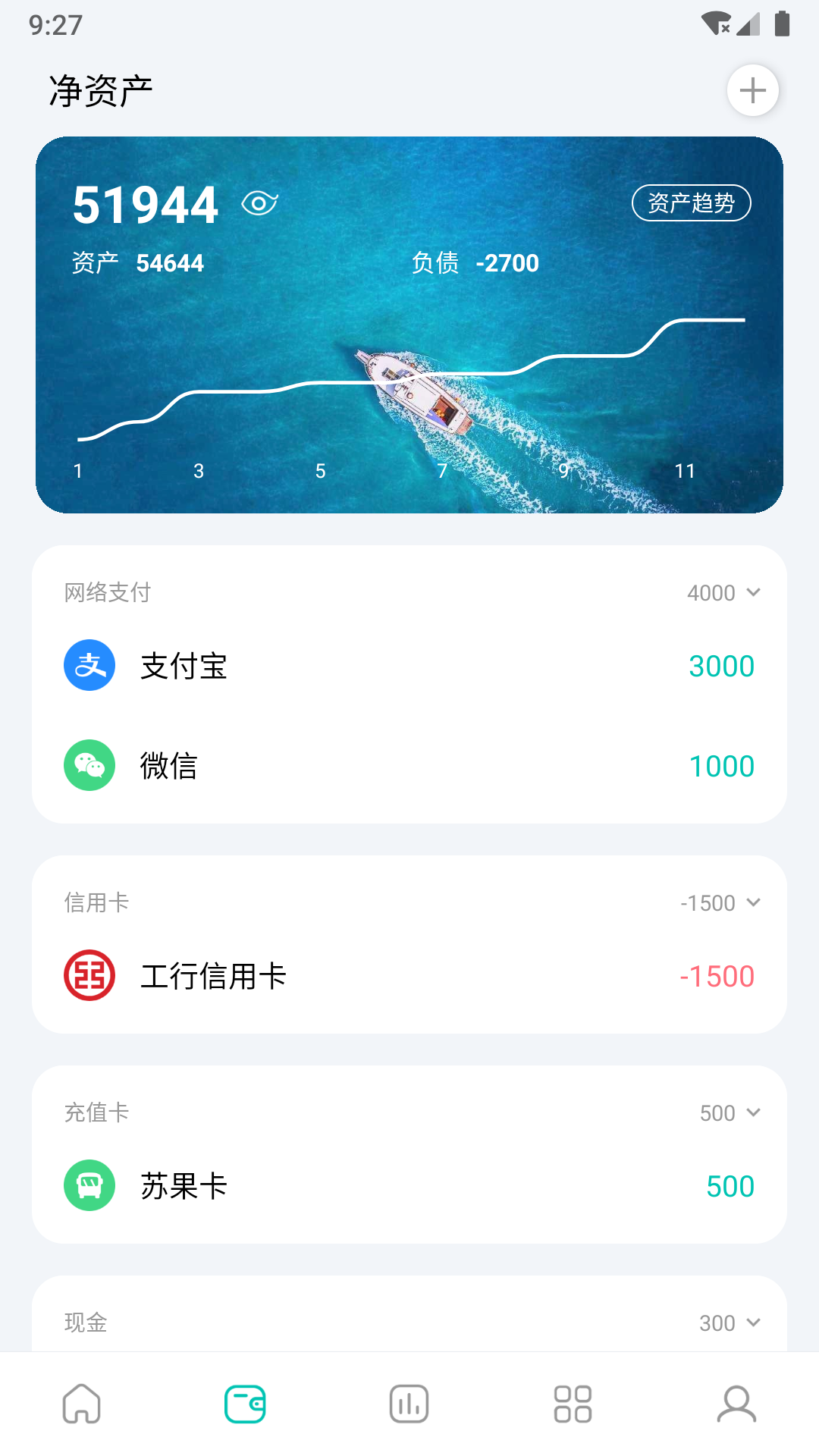Select the 苏果卡 prepaid card icon
This screenshot has height=1456, width=819.
coord(89,1185)
